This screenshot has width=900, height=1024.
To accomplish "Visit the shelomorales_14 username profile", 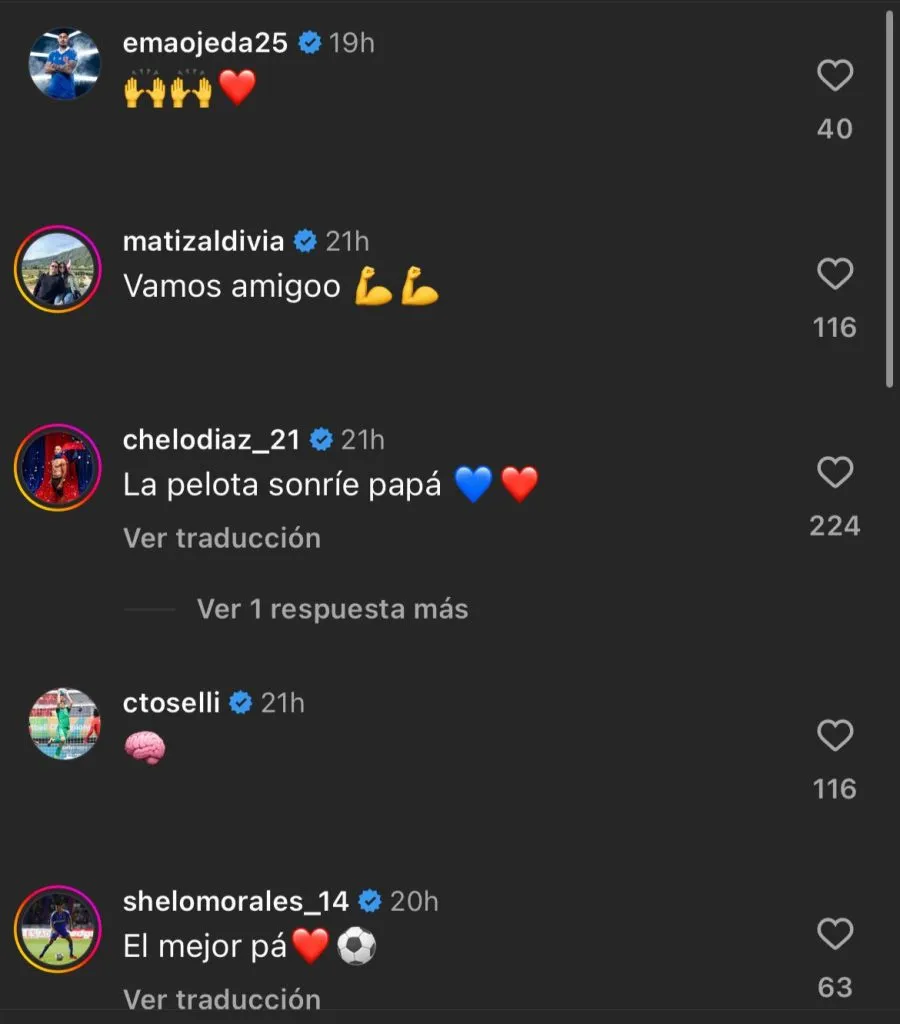I will coord(236,901).
